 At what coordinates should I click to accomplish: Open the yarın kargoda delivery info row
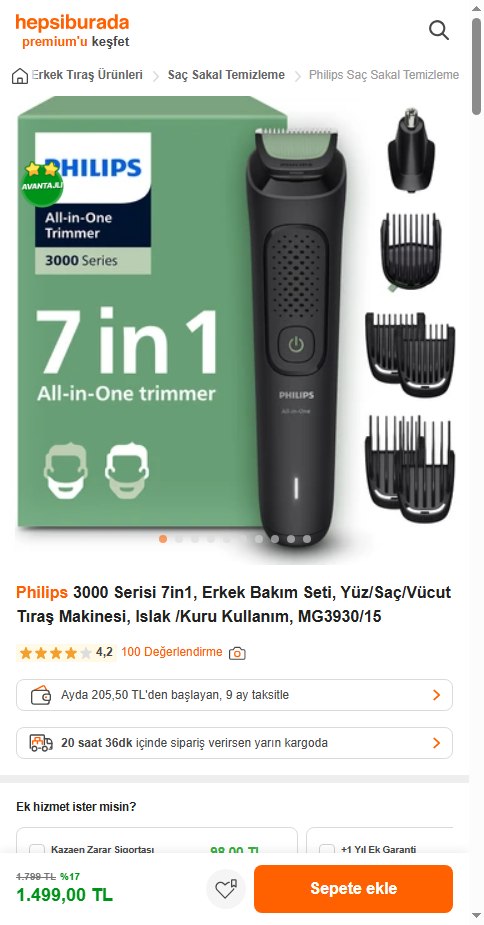point(234,743)
